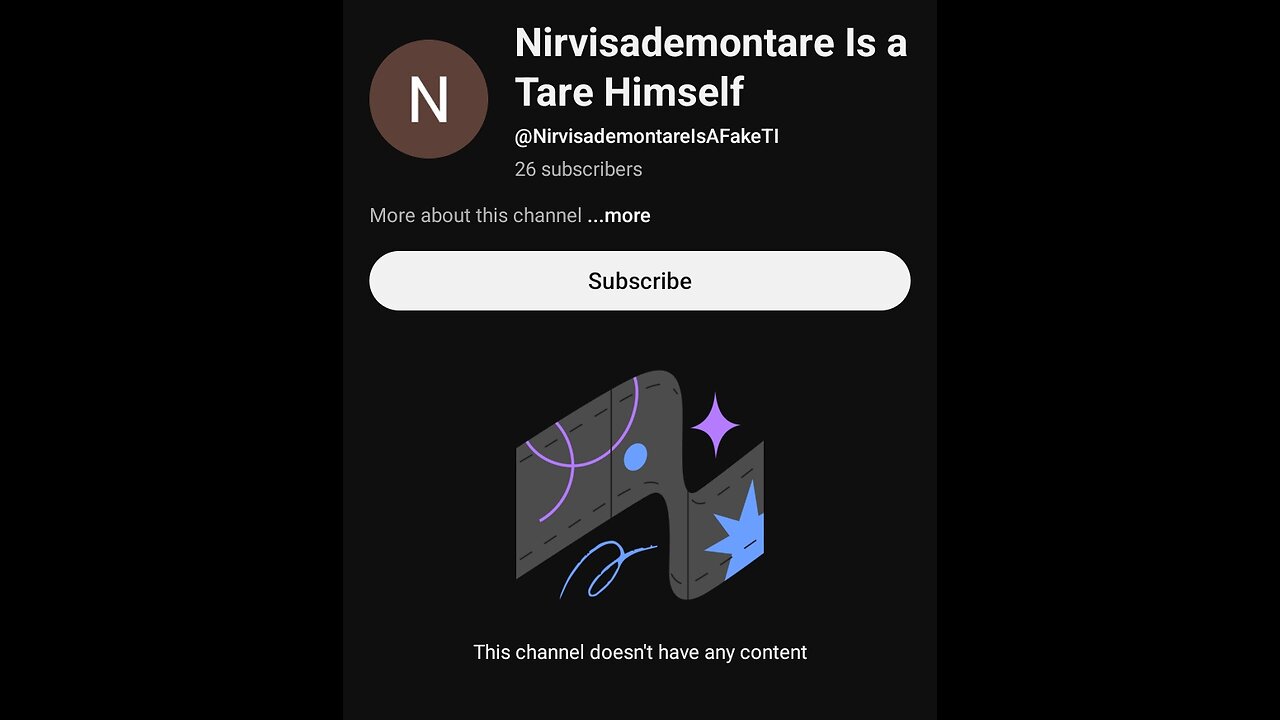This screenshot has height=720, width=1280.
Task: Expand channel description with ...more
Action: coord(619,216)
